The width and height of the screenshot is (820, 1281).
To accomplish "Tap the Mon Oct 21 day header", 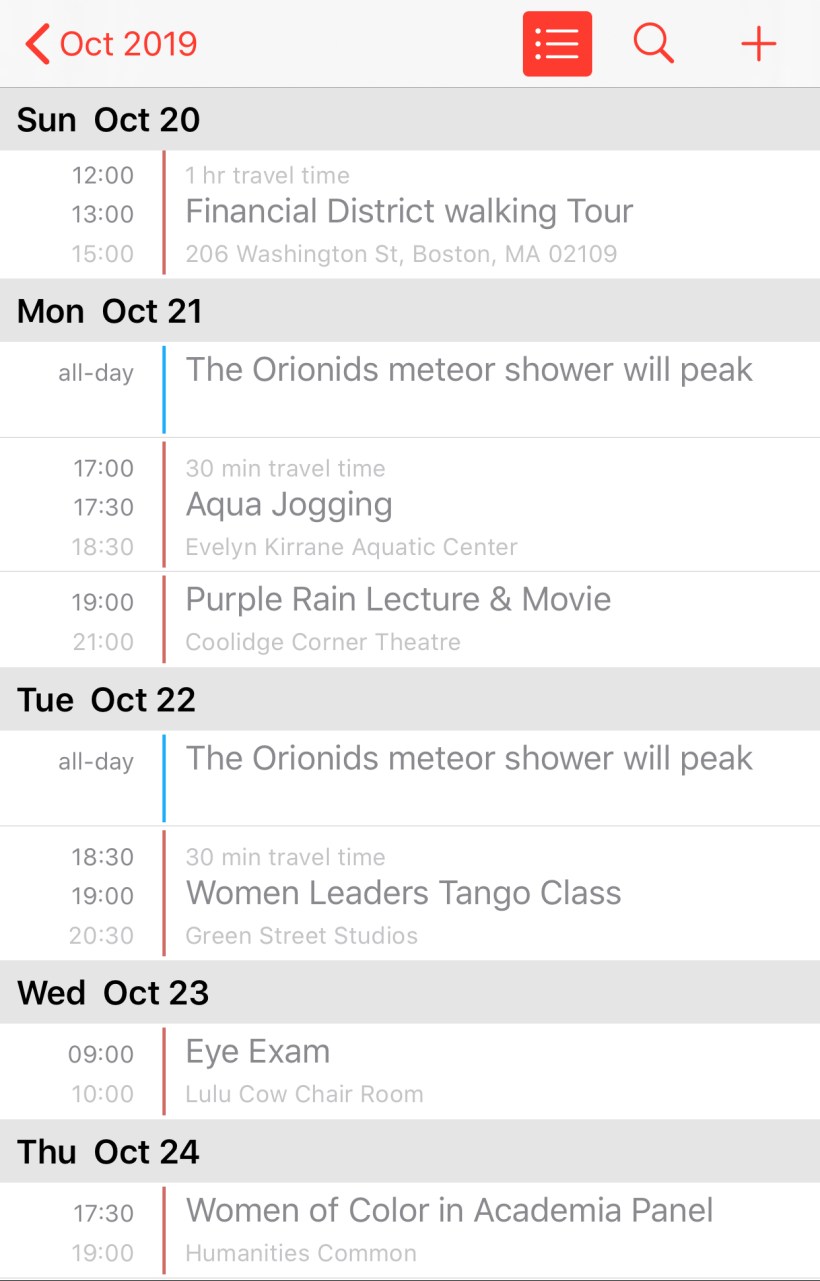I will point(110,310).
